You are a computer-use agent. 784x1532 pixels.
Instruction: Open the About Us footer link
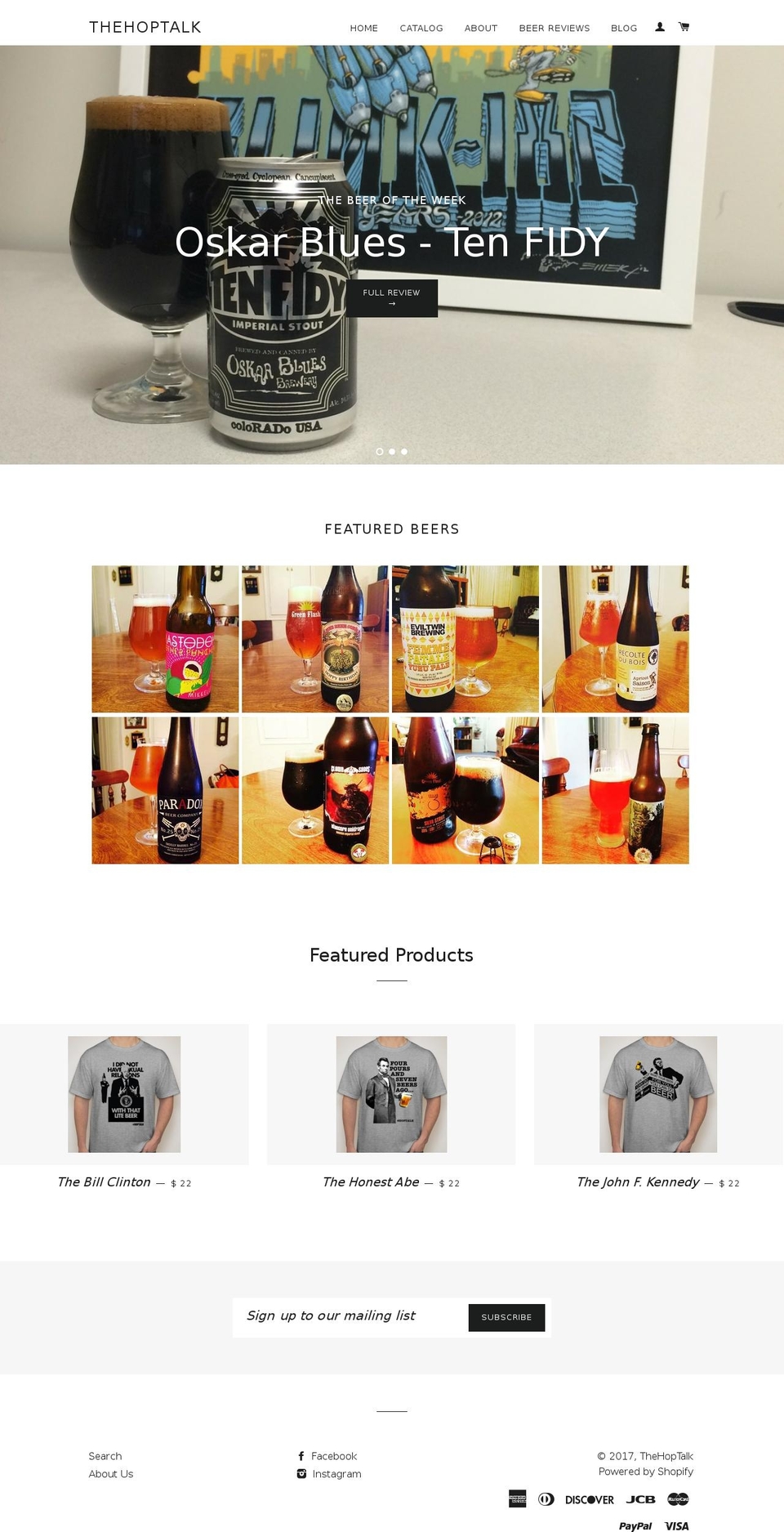click(x=110, y=1474)
